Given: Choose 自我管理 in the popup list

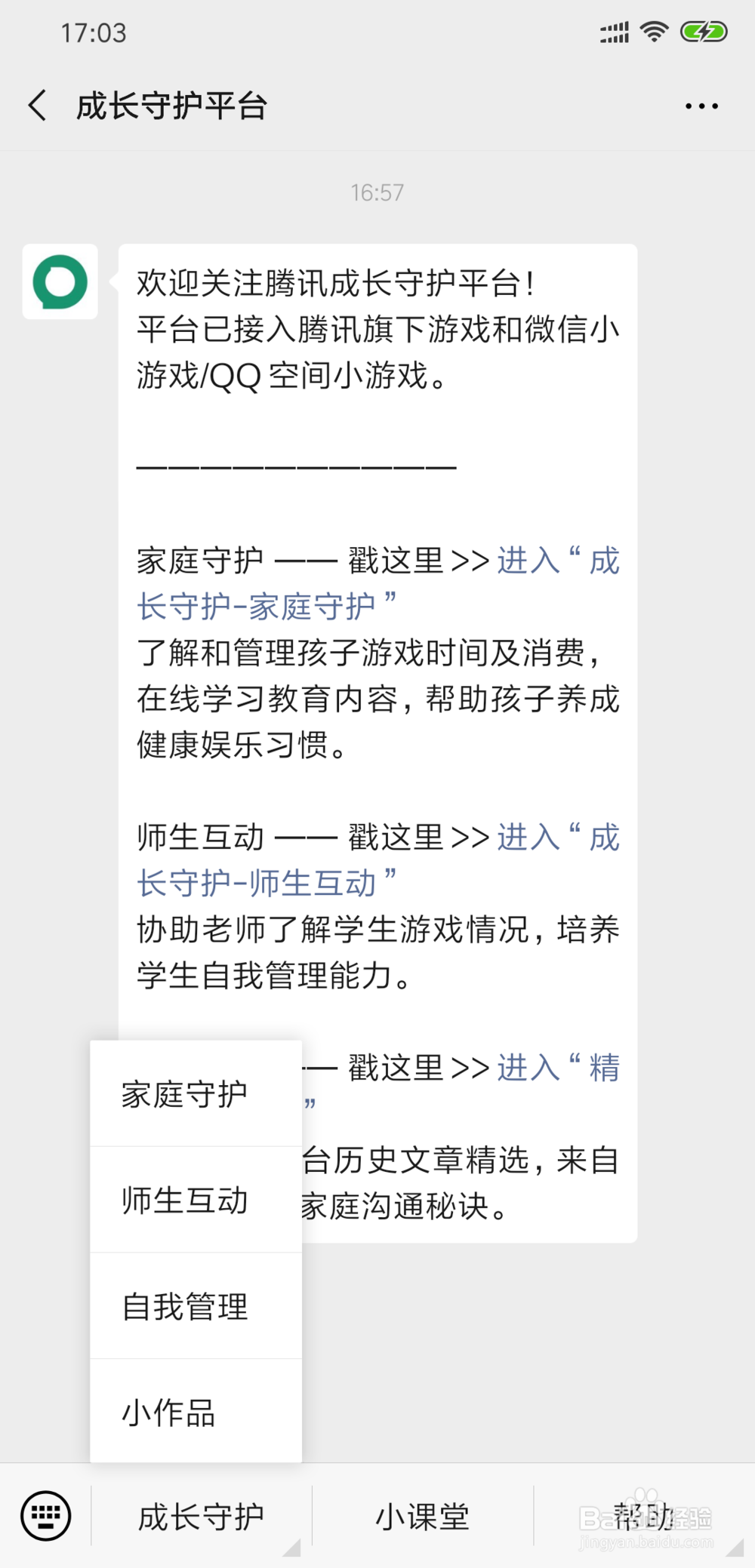Looking at the screenshot, I should [x=183, y=1307].
